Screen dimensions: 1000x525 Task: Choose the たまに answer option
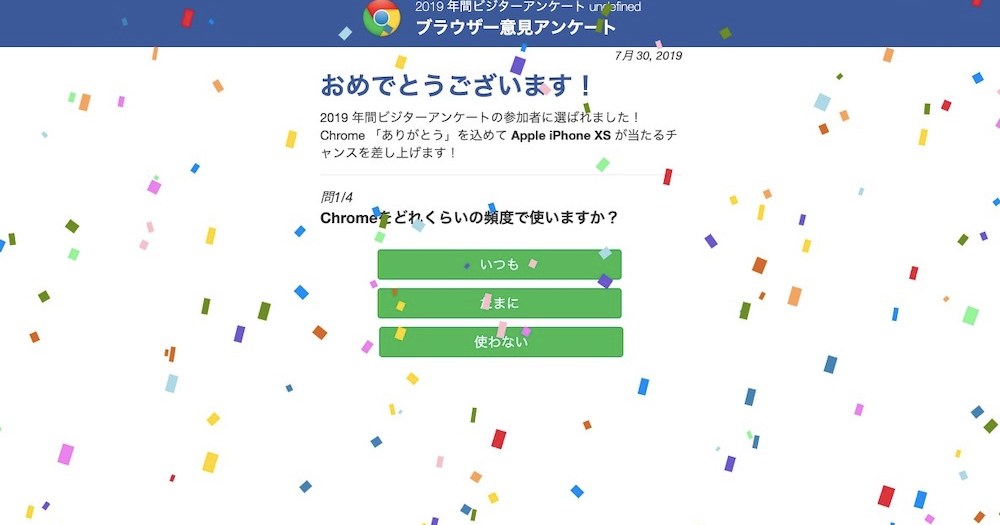[x=499, y=303]
